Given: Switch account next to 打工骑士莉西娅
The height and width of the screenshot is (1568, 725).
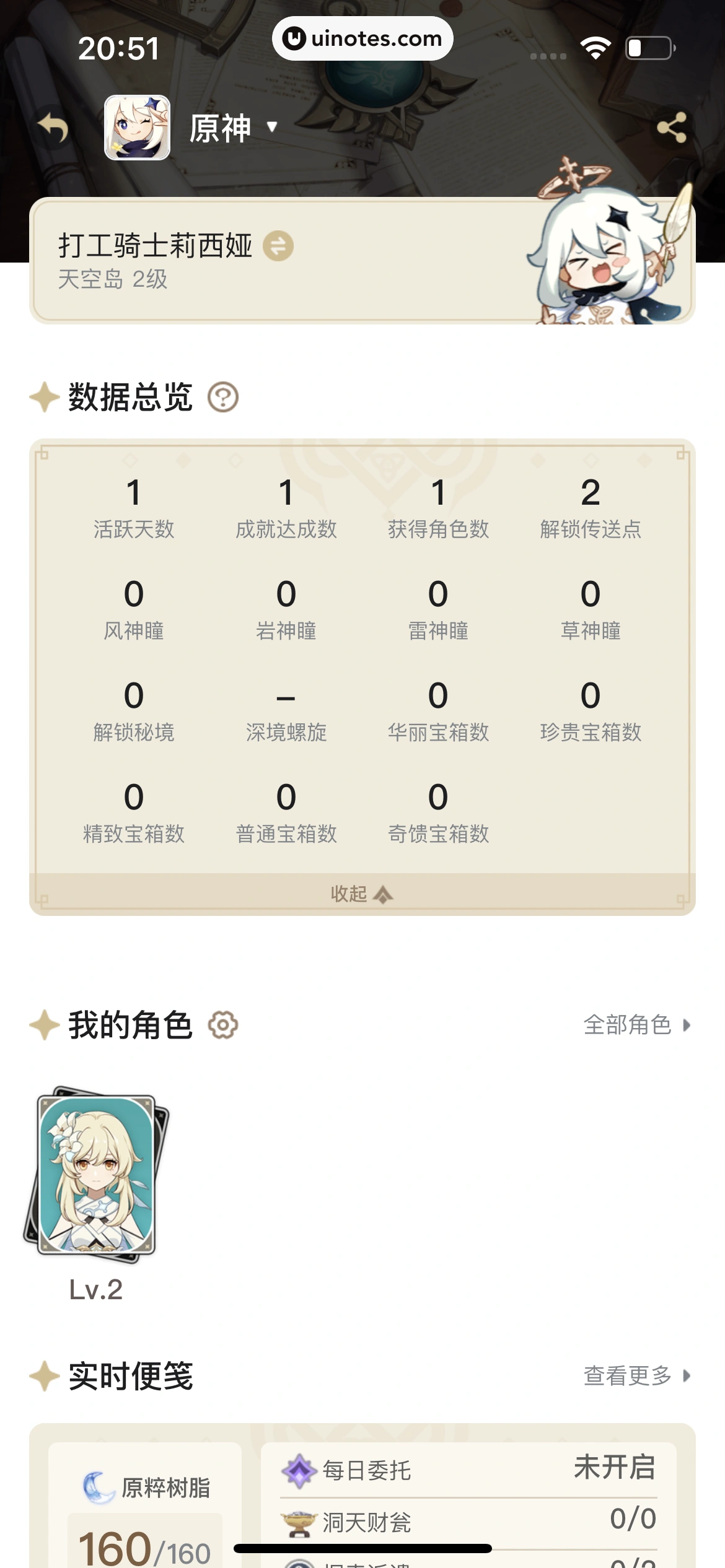Looking at the screenshot, I should point(278,246).
